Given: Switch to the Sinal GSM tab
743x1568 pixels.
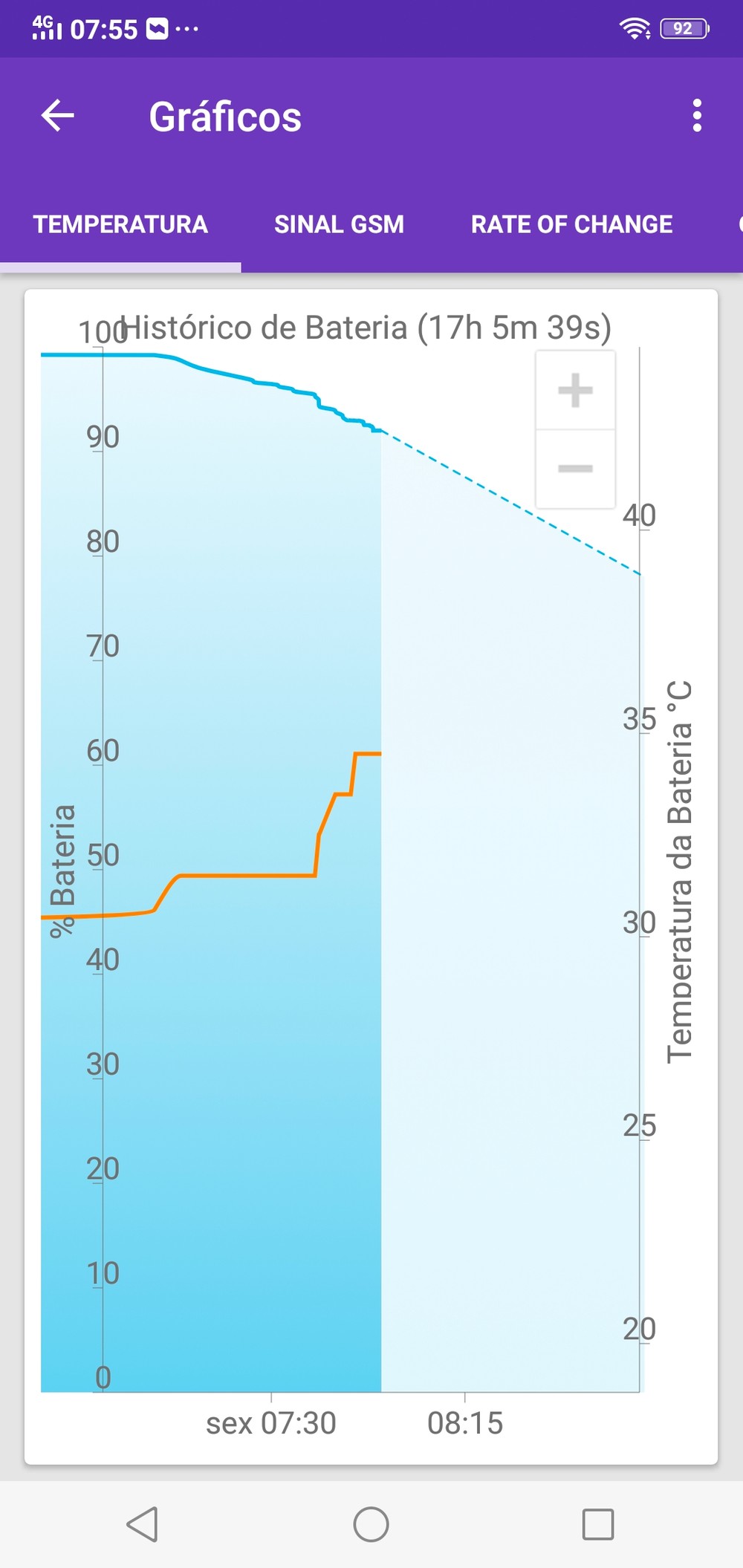Looking at the screenshot, I should (x=339, y=224).
